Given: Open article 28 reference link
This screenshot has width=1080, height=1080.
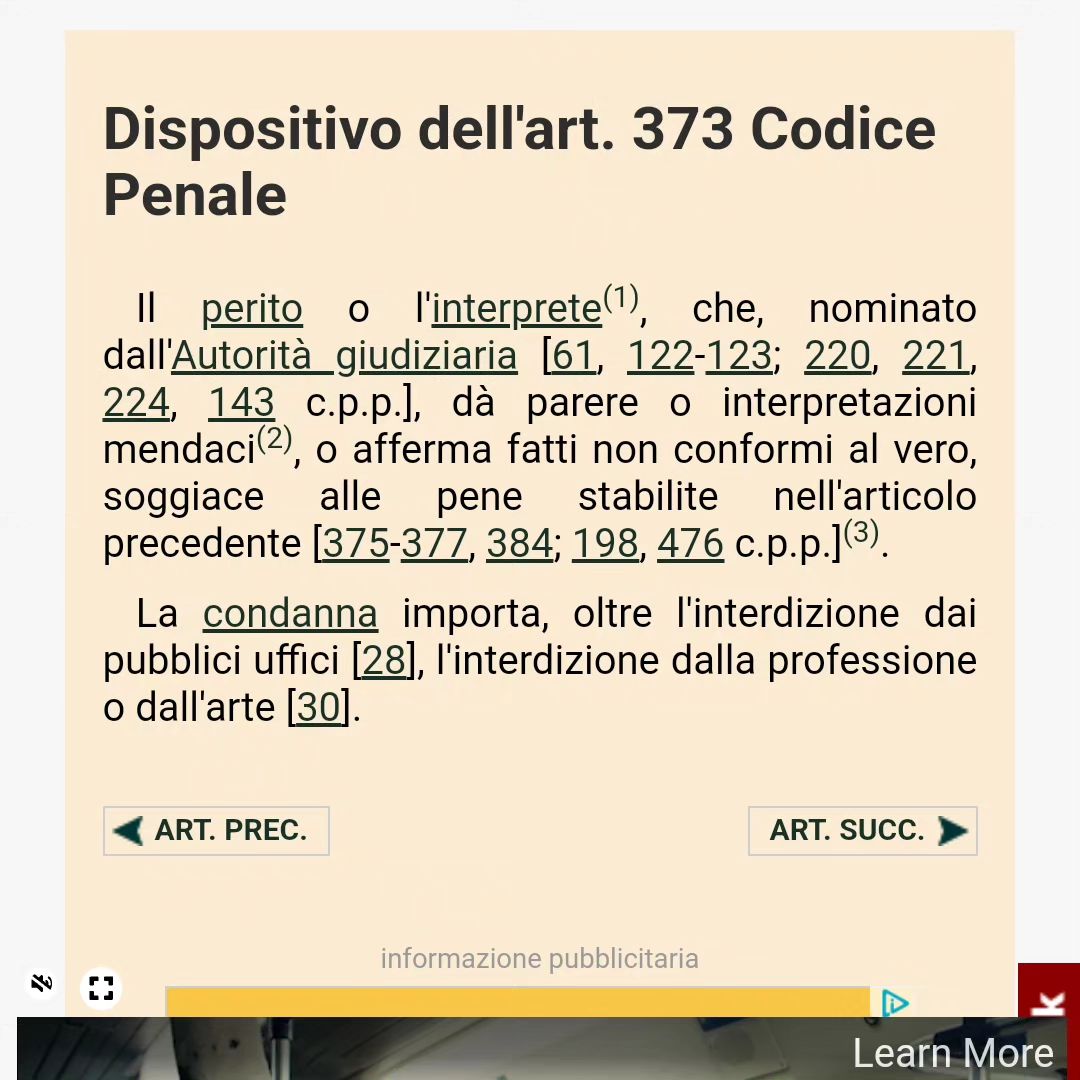Looking at the screenshot, I should pyautogui.click(x=384, y=661).
